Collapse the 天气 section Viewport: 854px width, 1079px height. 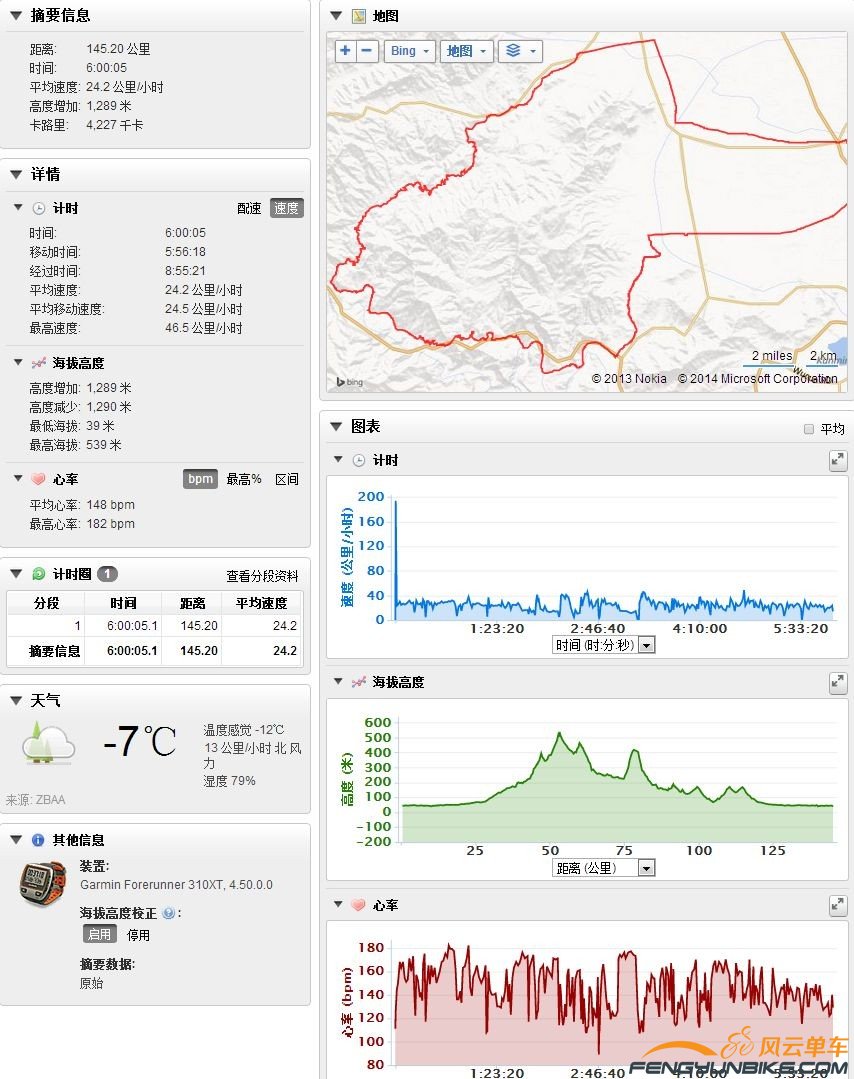(16, 700)
